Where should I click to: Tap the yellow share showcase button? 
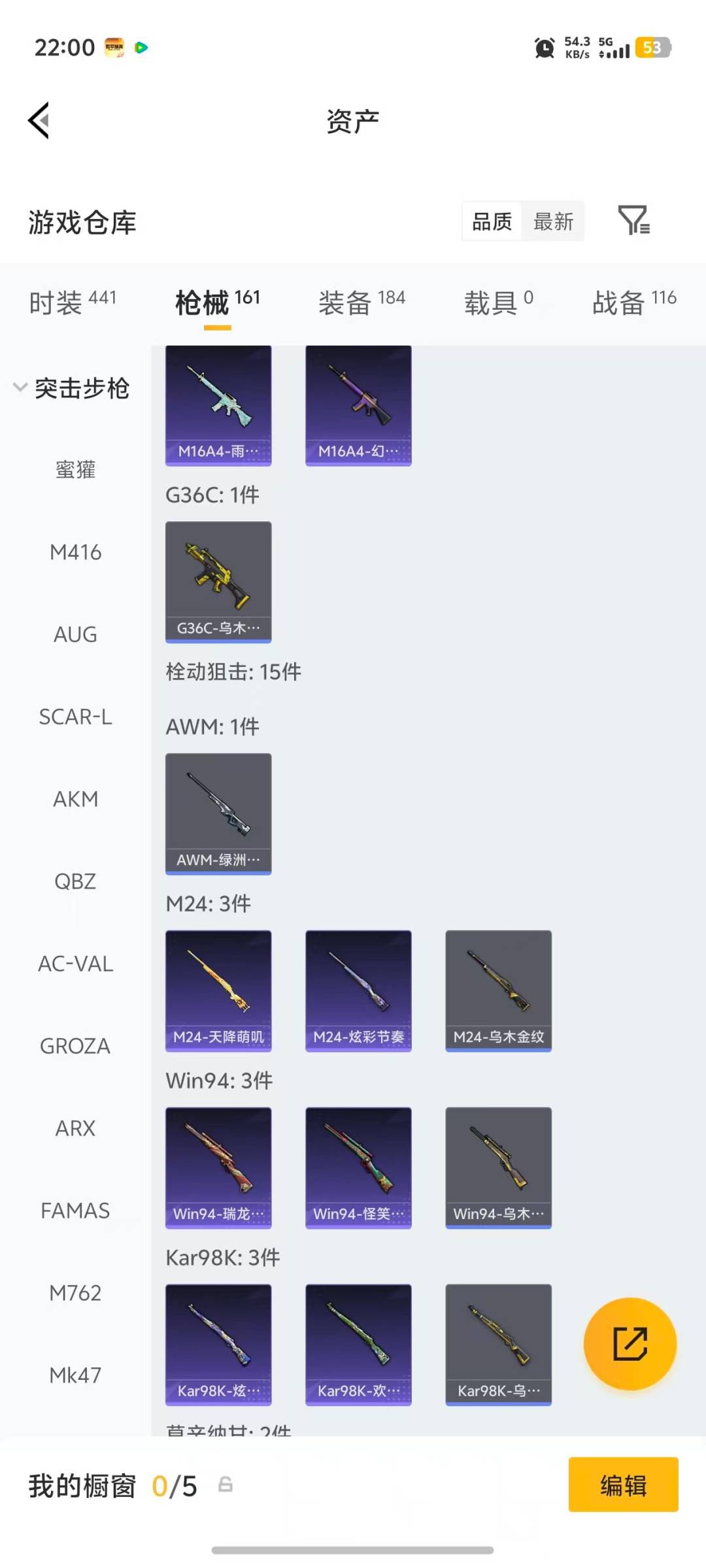630,1344
